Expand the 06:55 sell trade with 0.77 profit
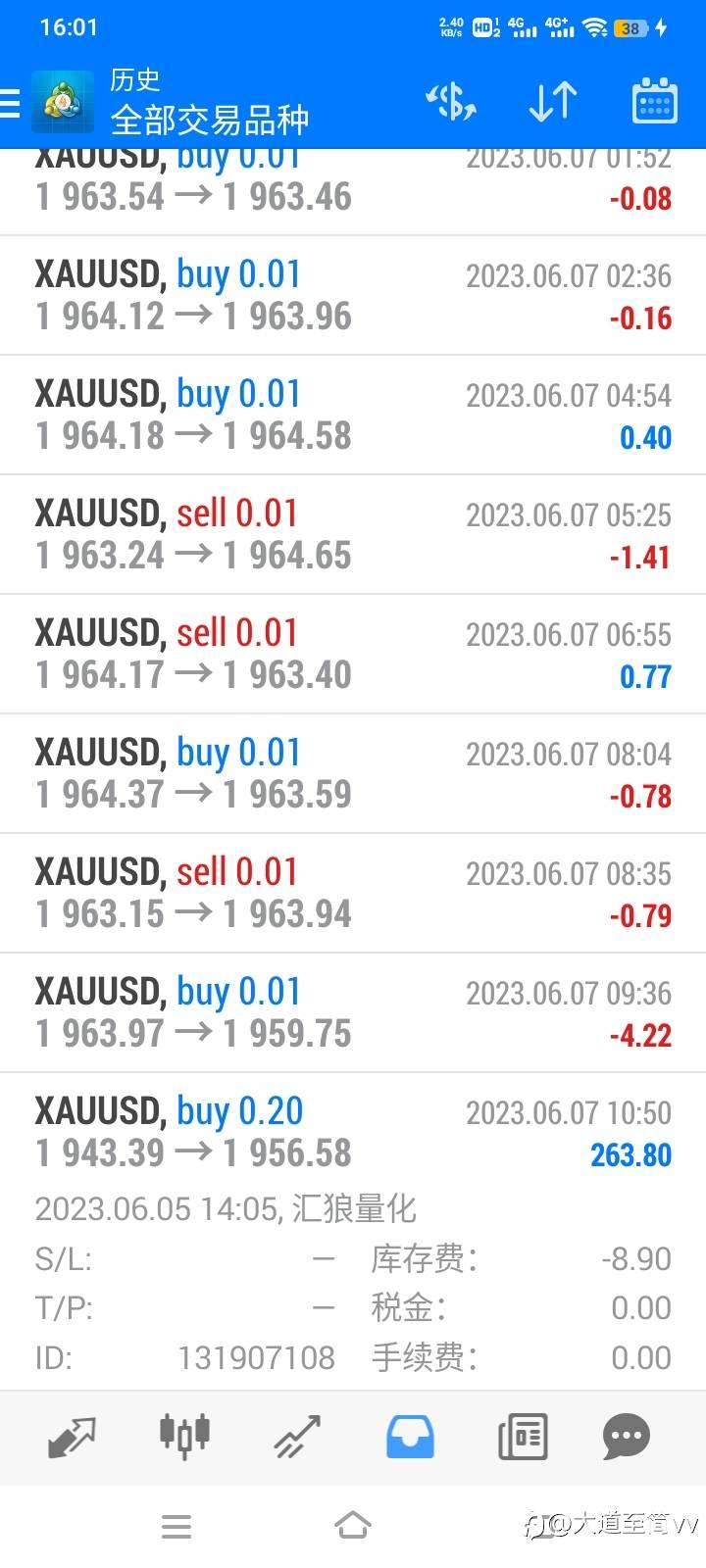The width and height of the screenshot is (706, 1568). point(353,654)
